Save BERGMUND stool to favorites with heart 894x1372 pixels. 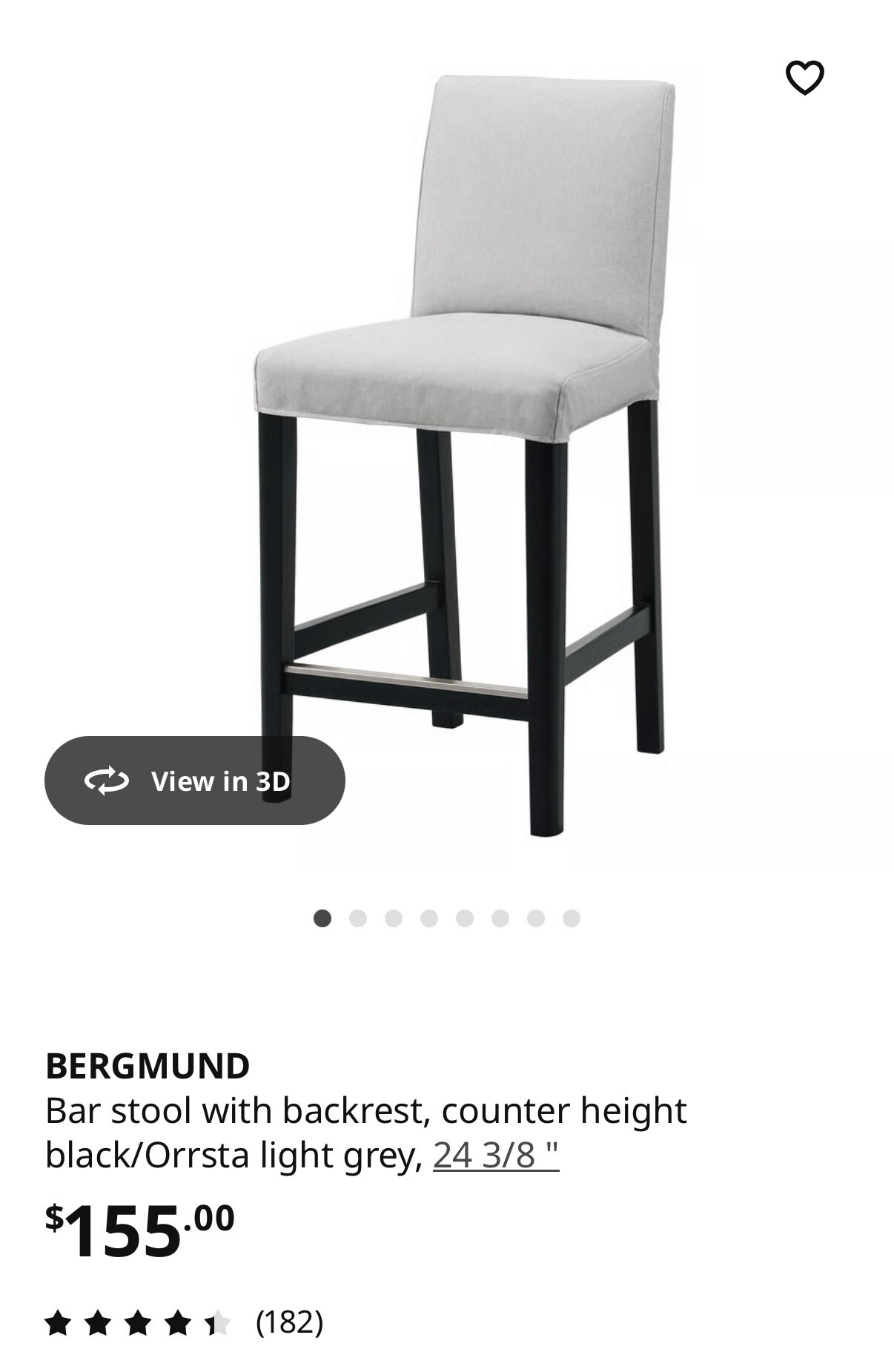pyautogui.click(x=804, y=78)
